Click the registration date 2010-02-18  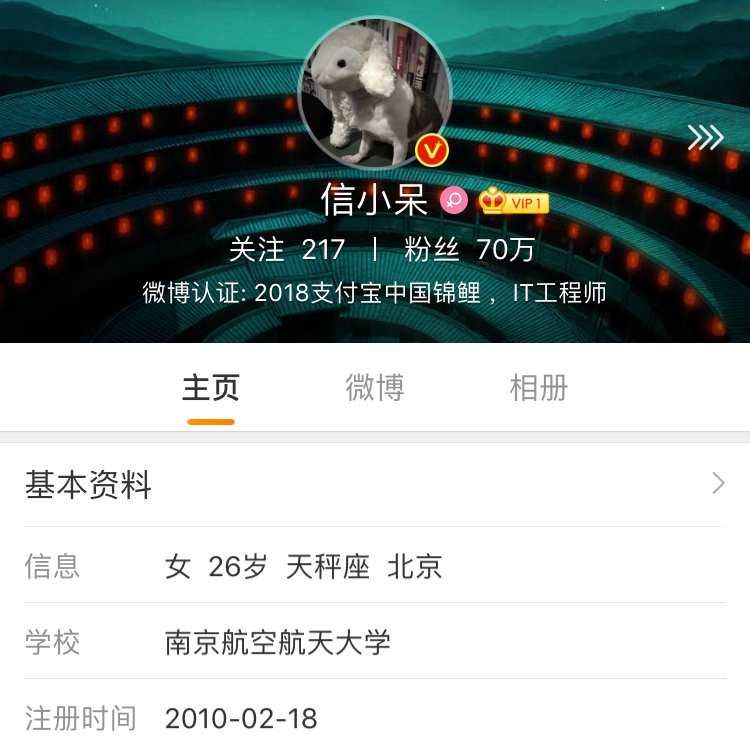coord(241,718)
